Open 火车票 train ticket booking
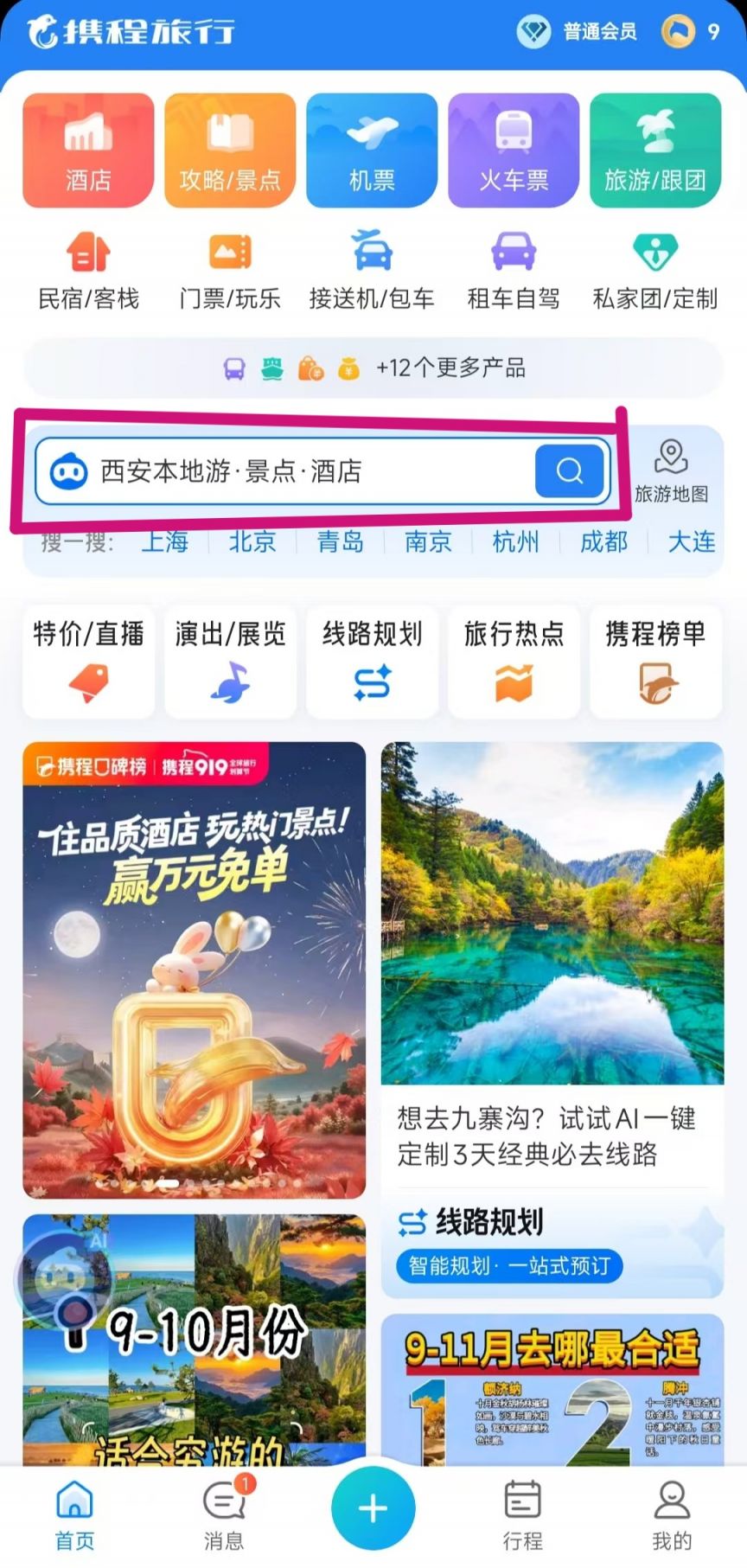The height and width of the screenshot is (1568, 747). pyautogui.click(x=513, y=149)
